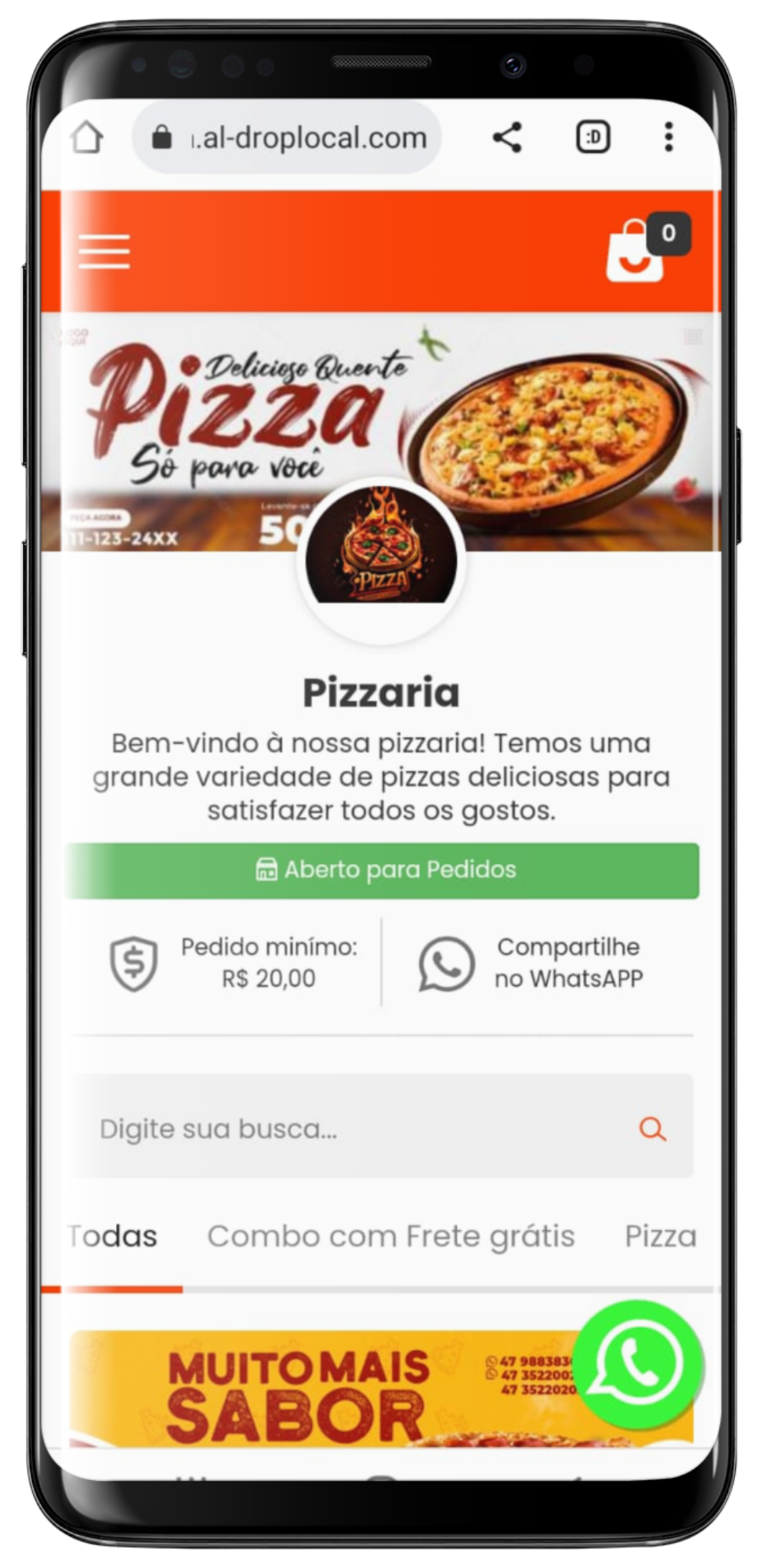Open the browser overflow menu
This screenshot has height=1568, width=768.
pyautogui.click(x=668, y=138)
